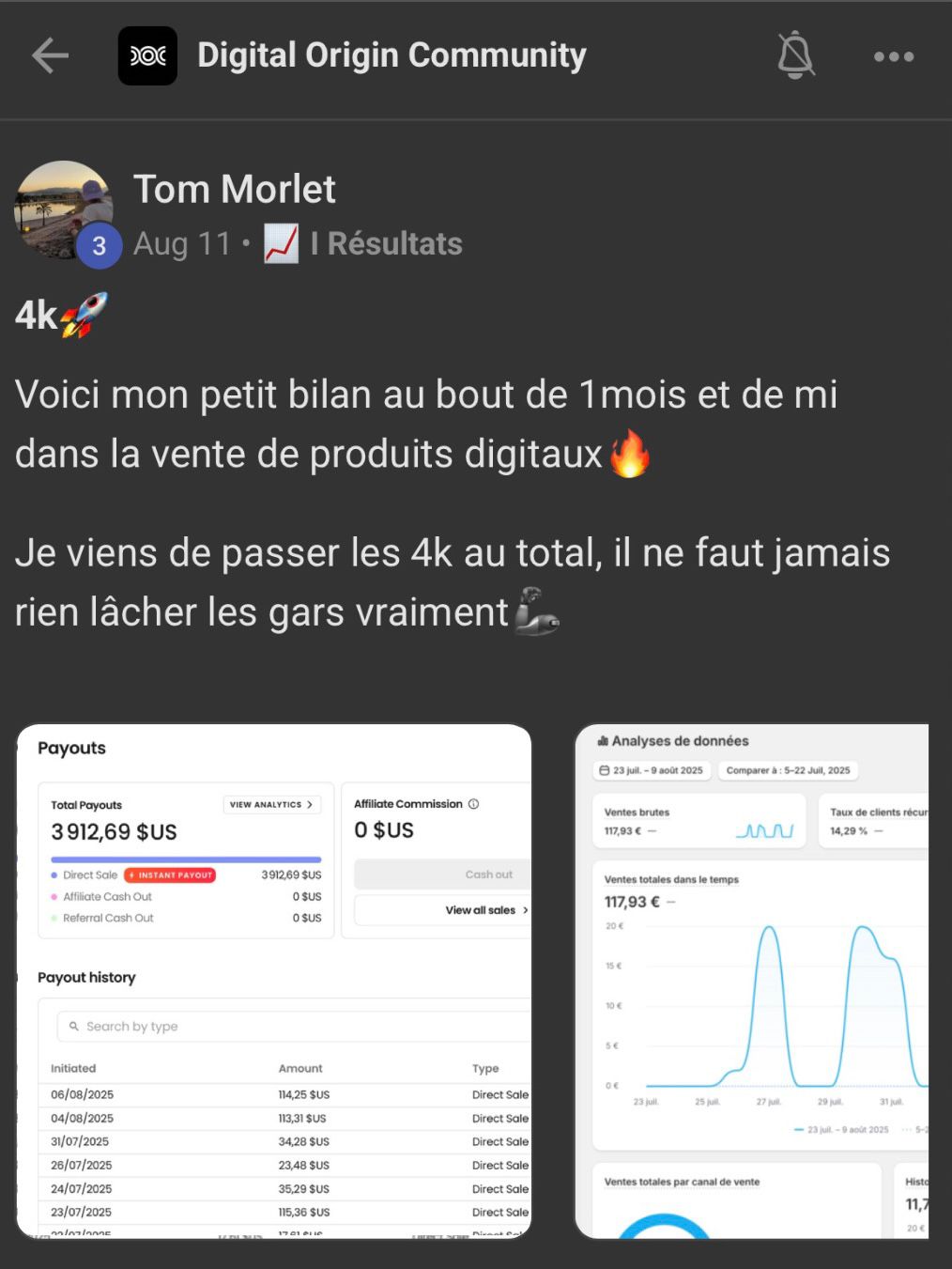The image size is (952, 1269).
Task: Toggle the Direct Sale legend dot
Action: [x=54, y=874]
